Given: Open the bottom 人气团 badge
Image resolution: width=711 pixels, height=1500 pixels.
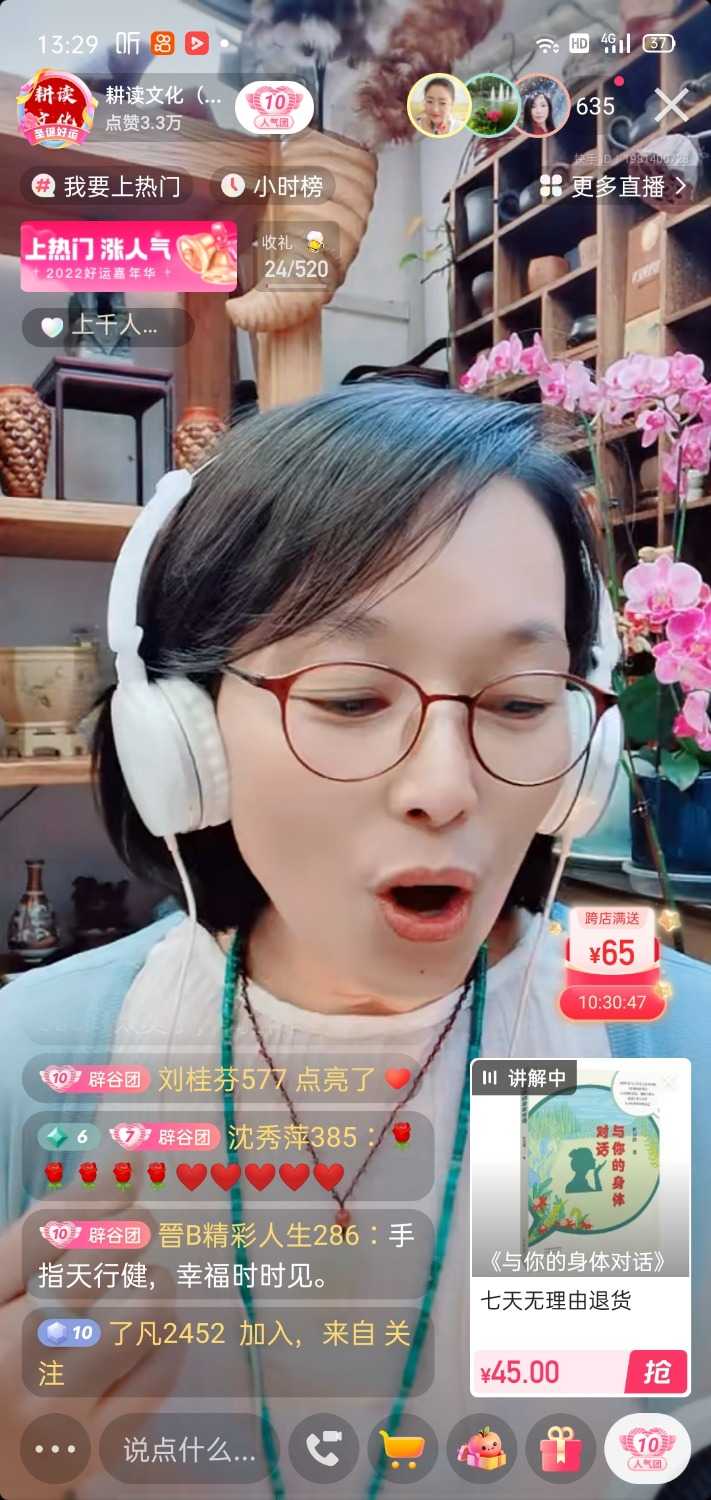Looking at the screenshot, I should (647, 1448).
